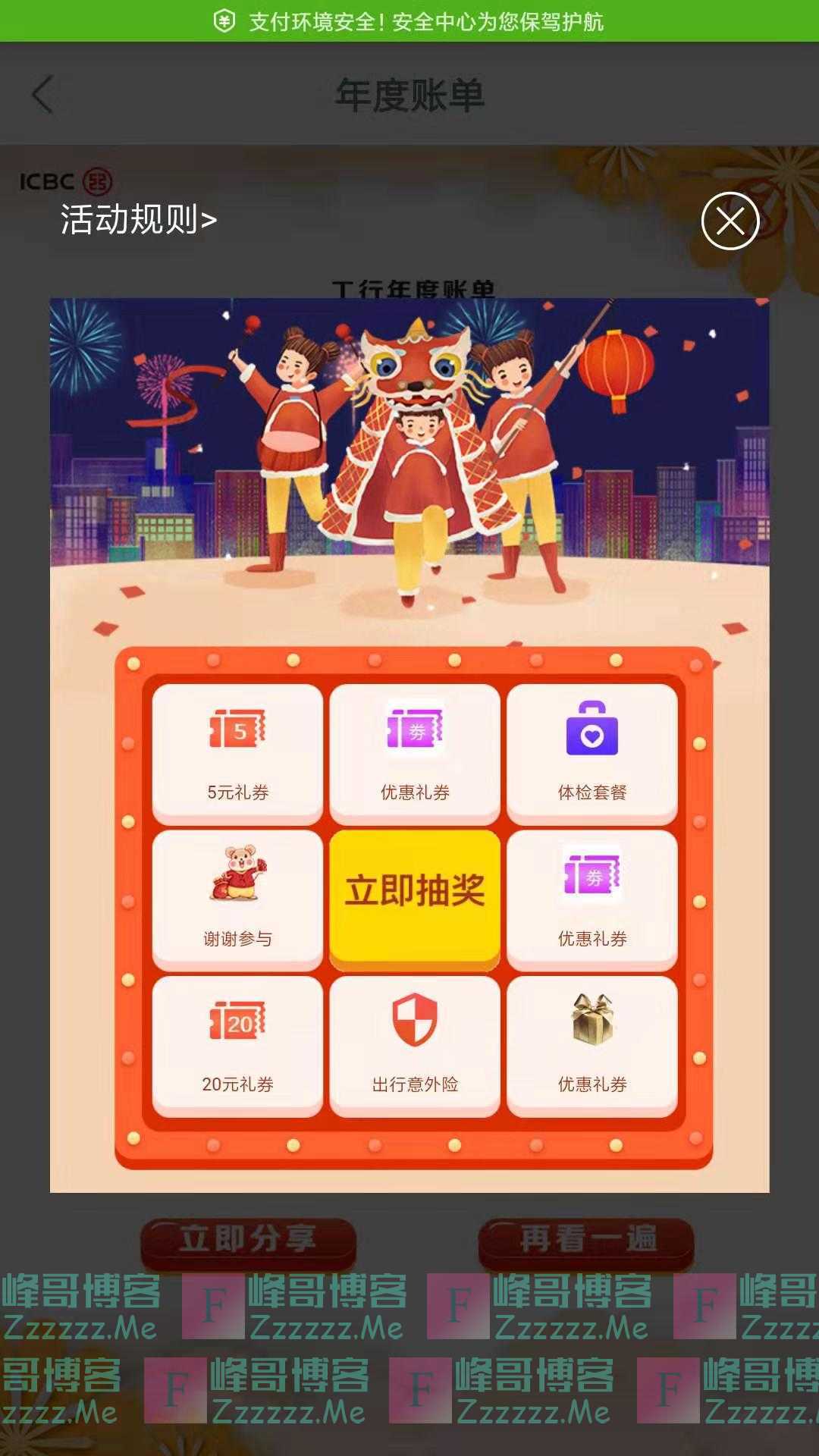
Task: Tap the 立即分享 share button
Action: pos(248,1240)
